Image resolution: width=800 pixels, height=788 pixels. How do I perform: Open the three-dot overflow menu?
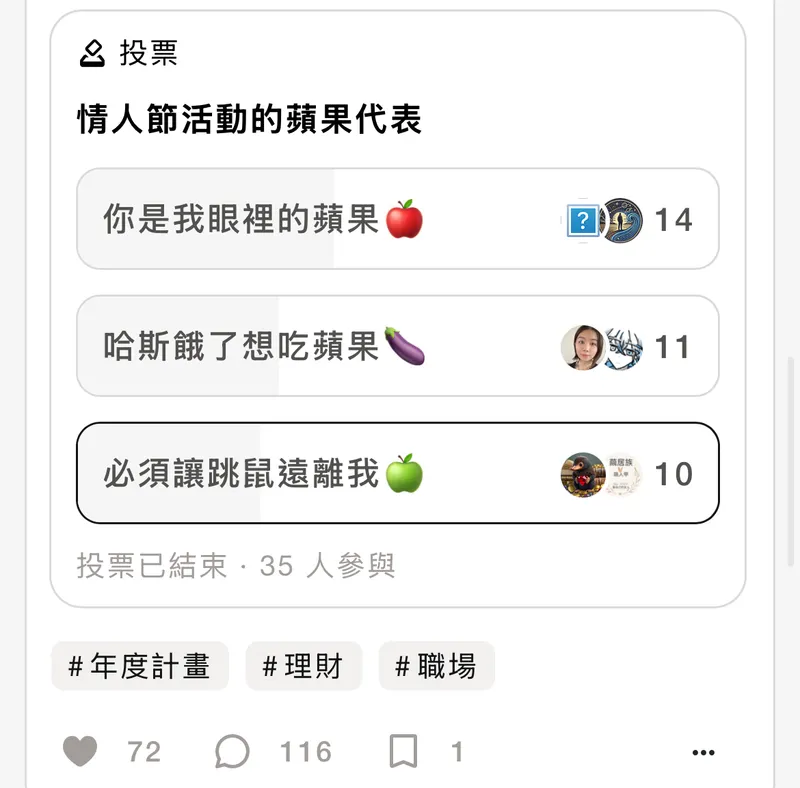[x=704, y=752]
